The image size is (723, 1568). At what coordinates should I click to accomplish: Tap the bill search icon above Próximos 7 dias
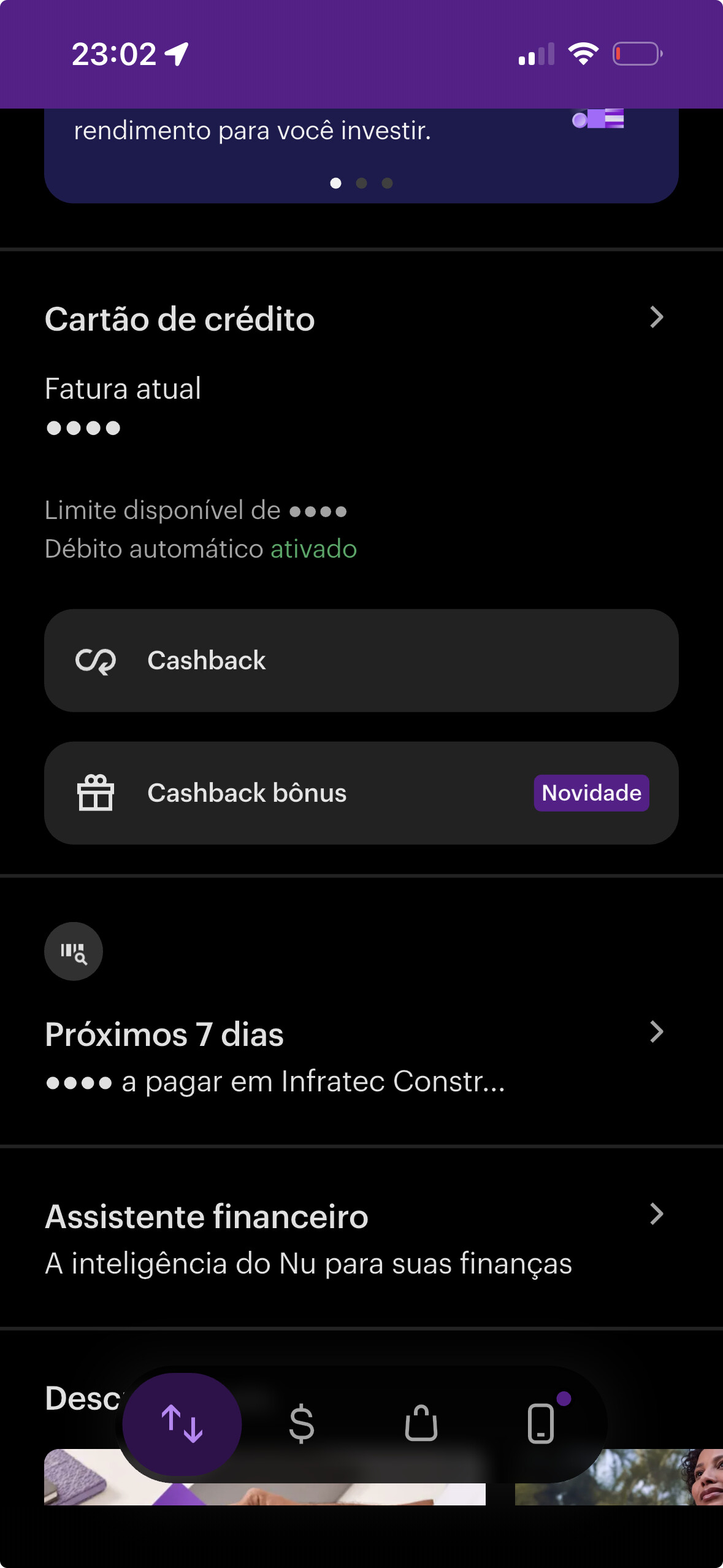point(74,951)
